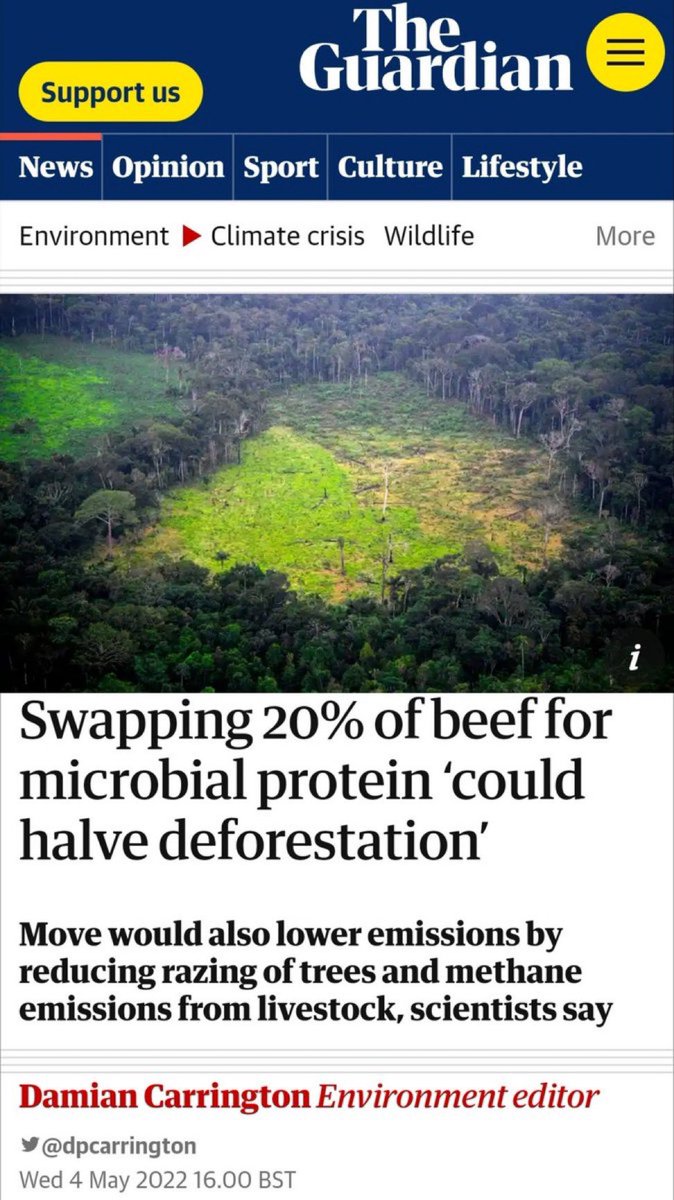Tap the Support us button

click(x=110, y=92)
